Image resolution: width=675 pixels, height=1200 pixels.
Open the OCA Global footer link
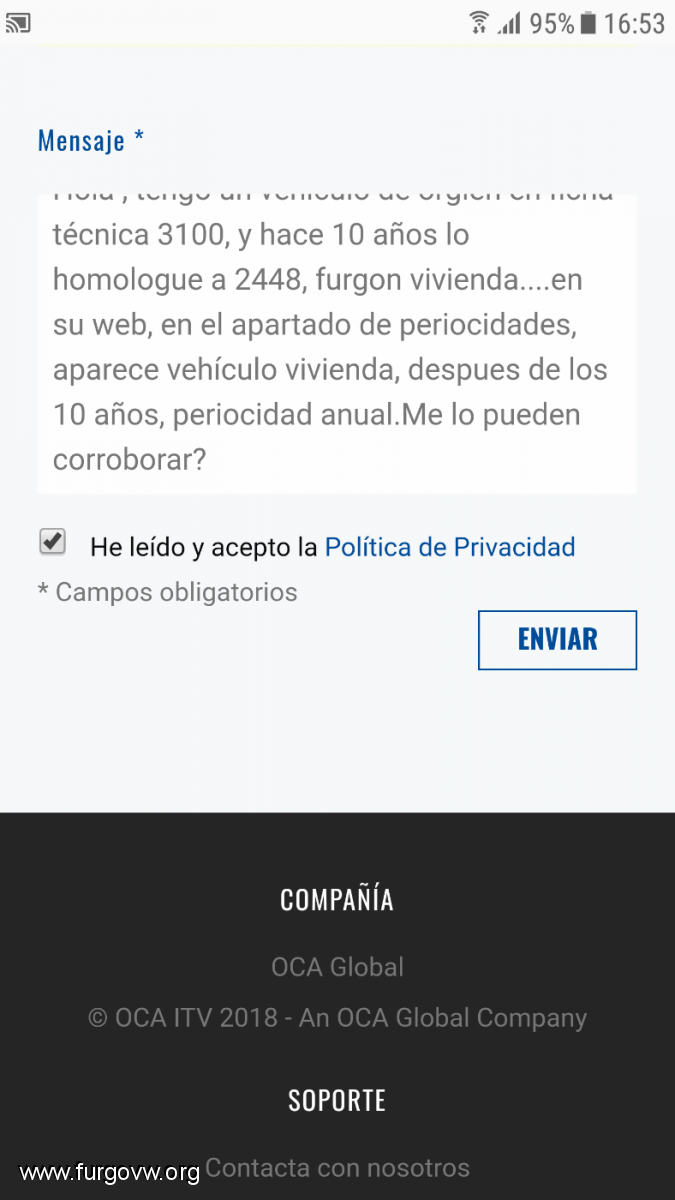click(x=337, y=967)
